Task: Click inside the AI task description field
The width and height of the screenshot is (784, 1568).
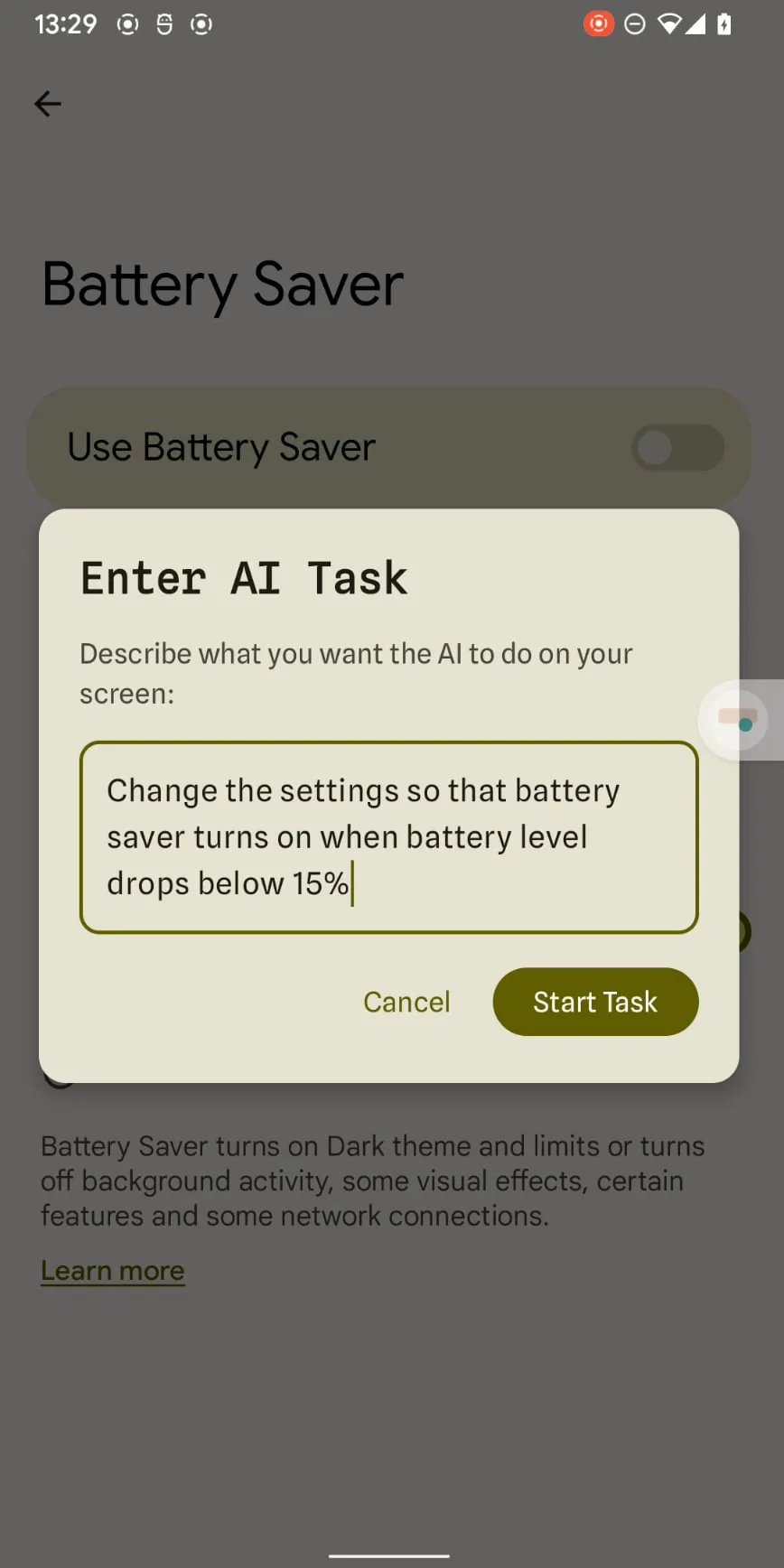Action: (388, 836)
